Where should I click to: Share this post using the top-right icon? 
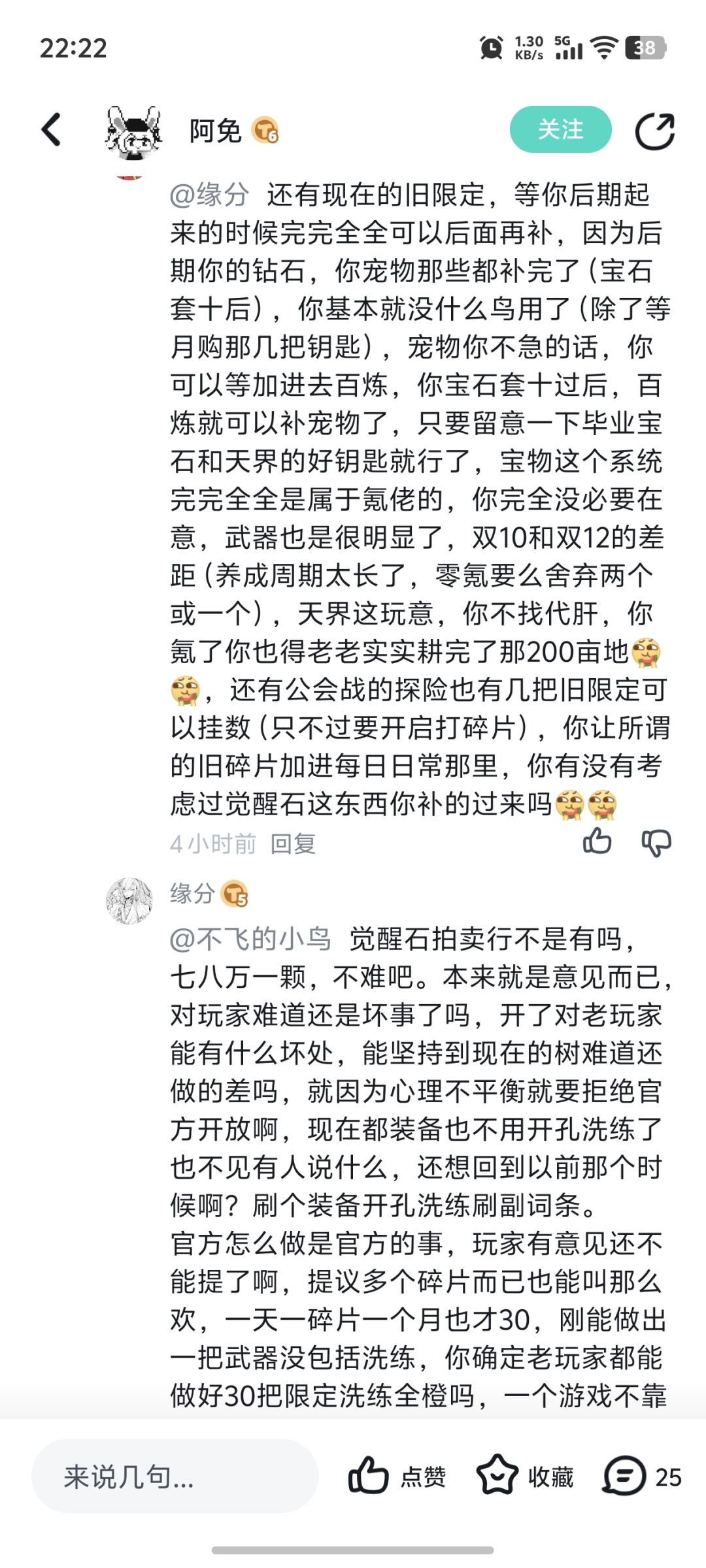tap(654, 131)
